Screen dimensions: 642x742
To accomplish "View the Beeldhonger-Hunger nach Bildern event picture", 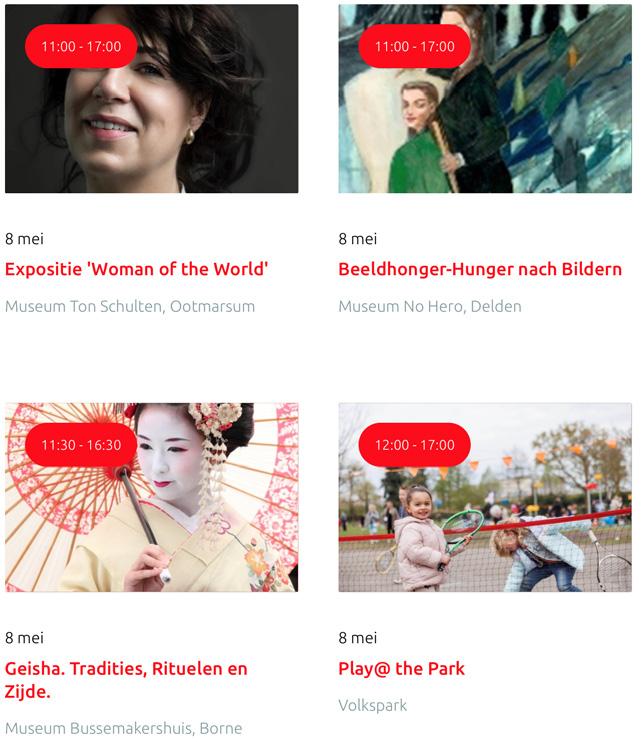I will click(485, 110).
